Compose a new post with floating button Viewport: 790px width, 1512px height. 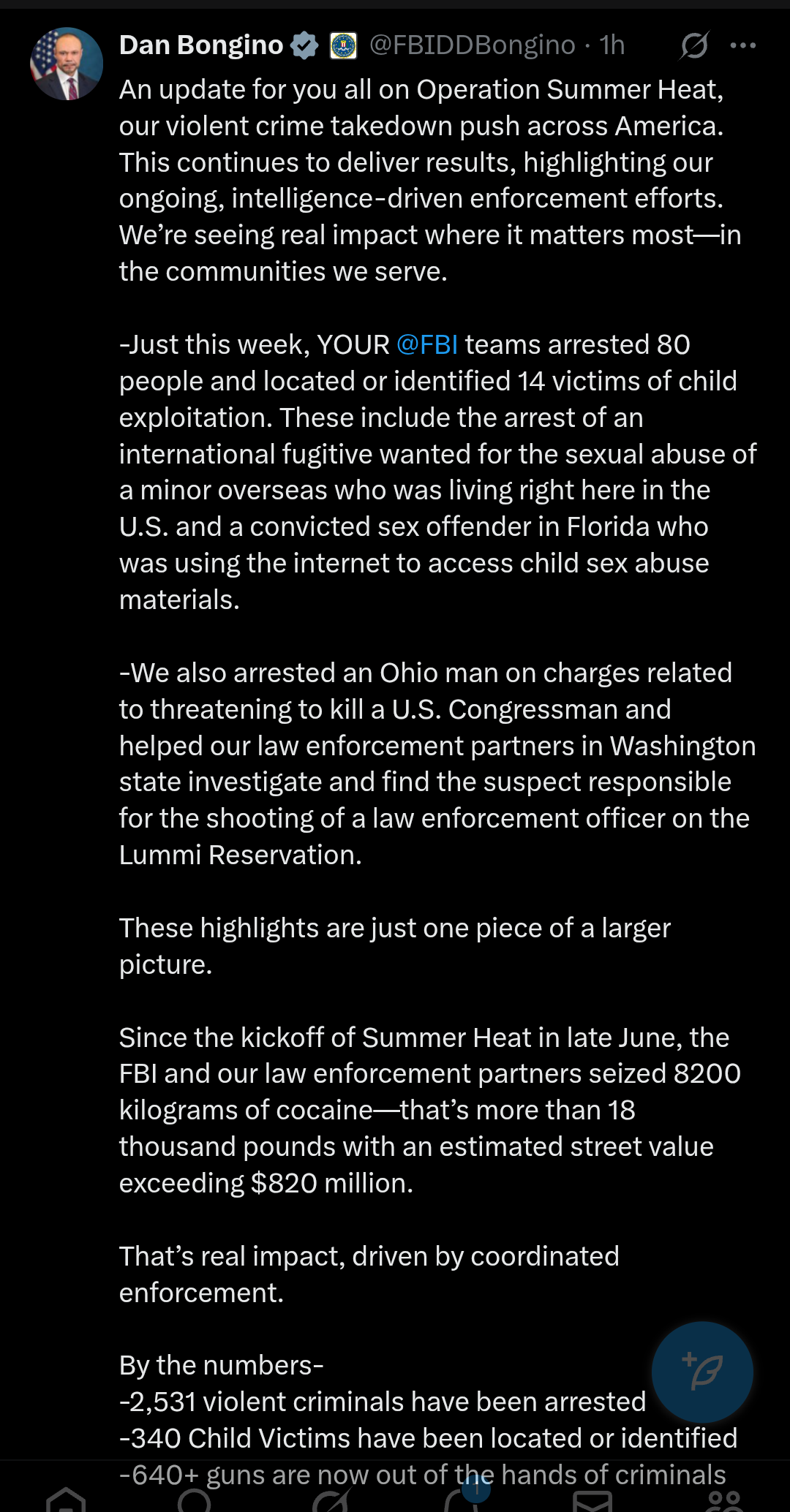tap(701, 1372)
